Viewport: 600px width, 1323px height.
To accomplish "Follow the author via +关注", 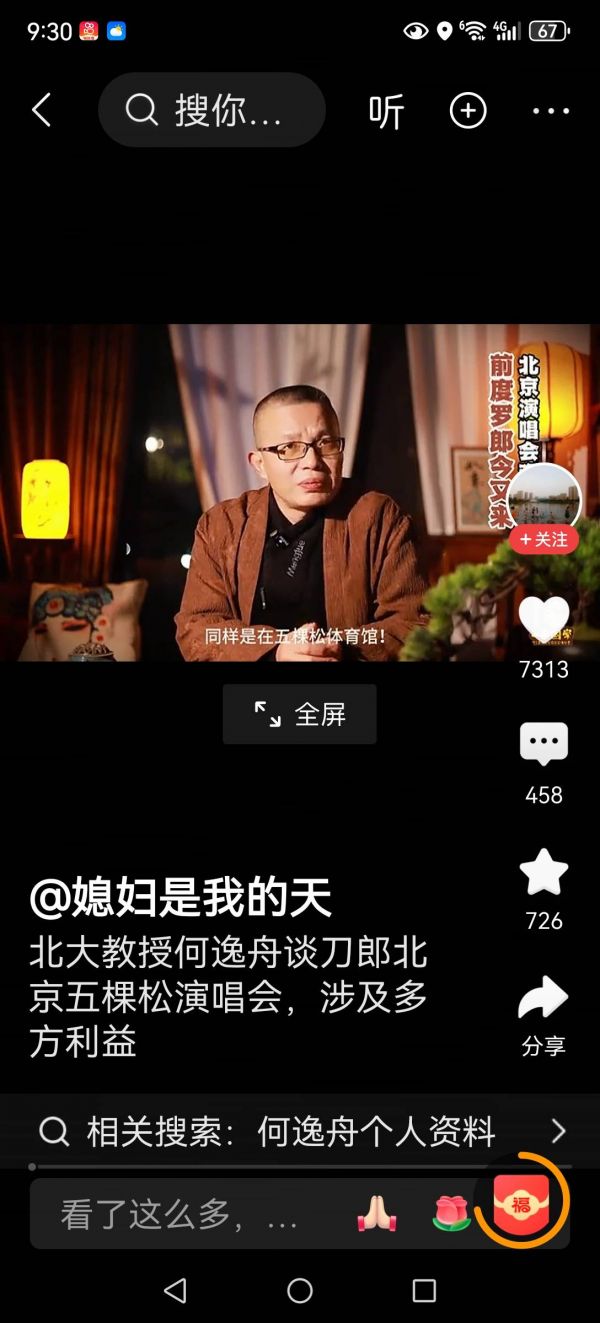I will (x=544, y=540).
